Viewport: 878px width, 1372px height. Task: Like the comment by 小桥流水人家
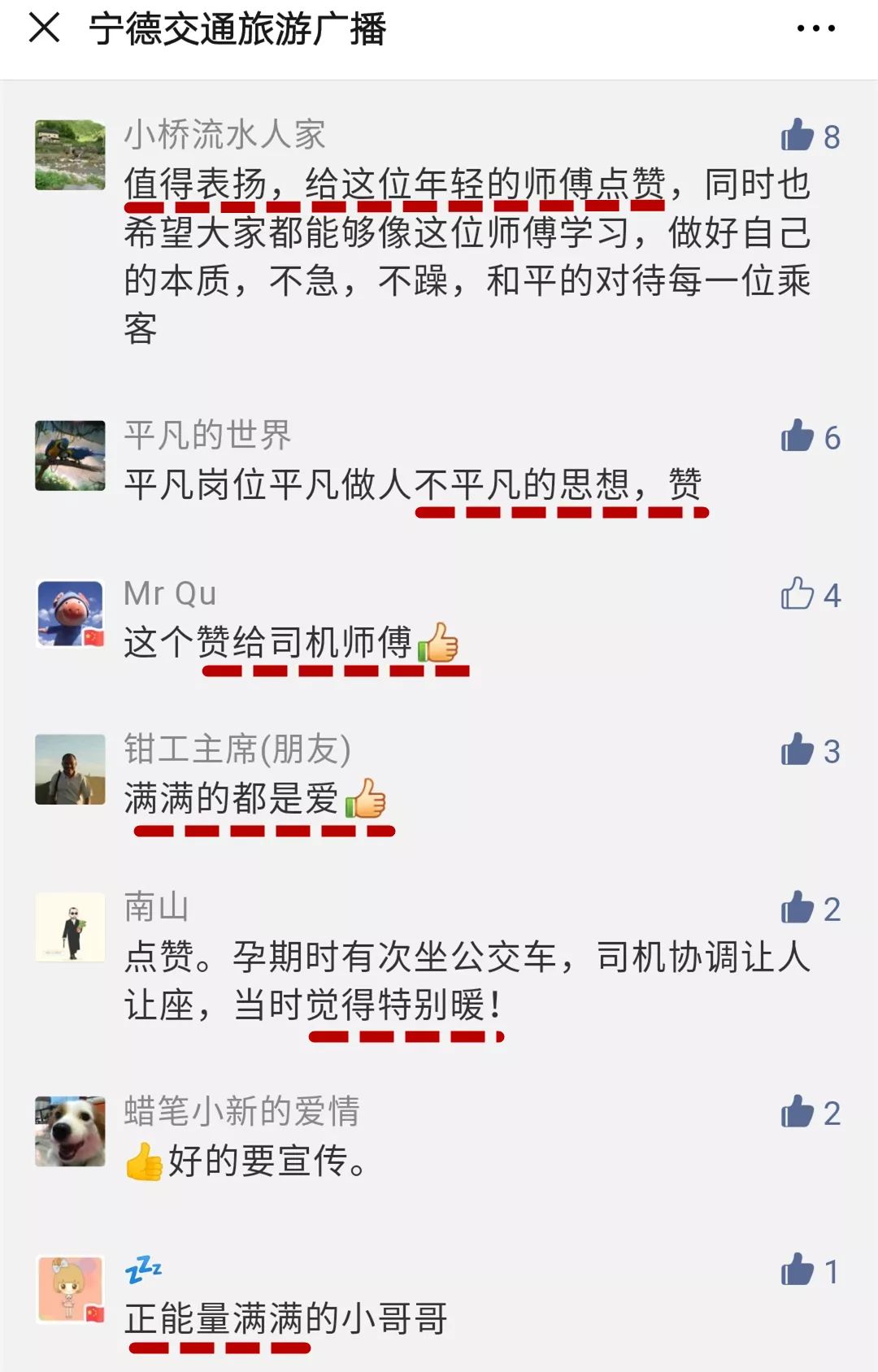pyautogui.click(x=798, y=136)
